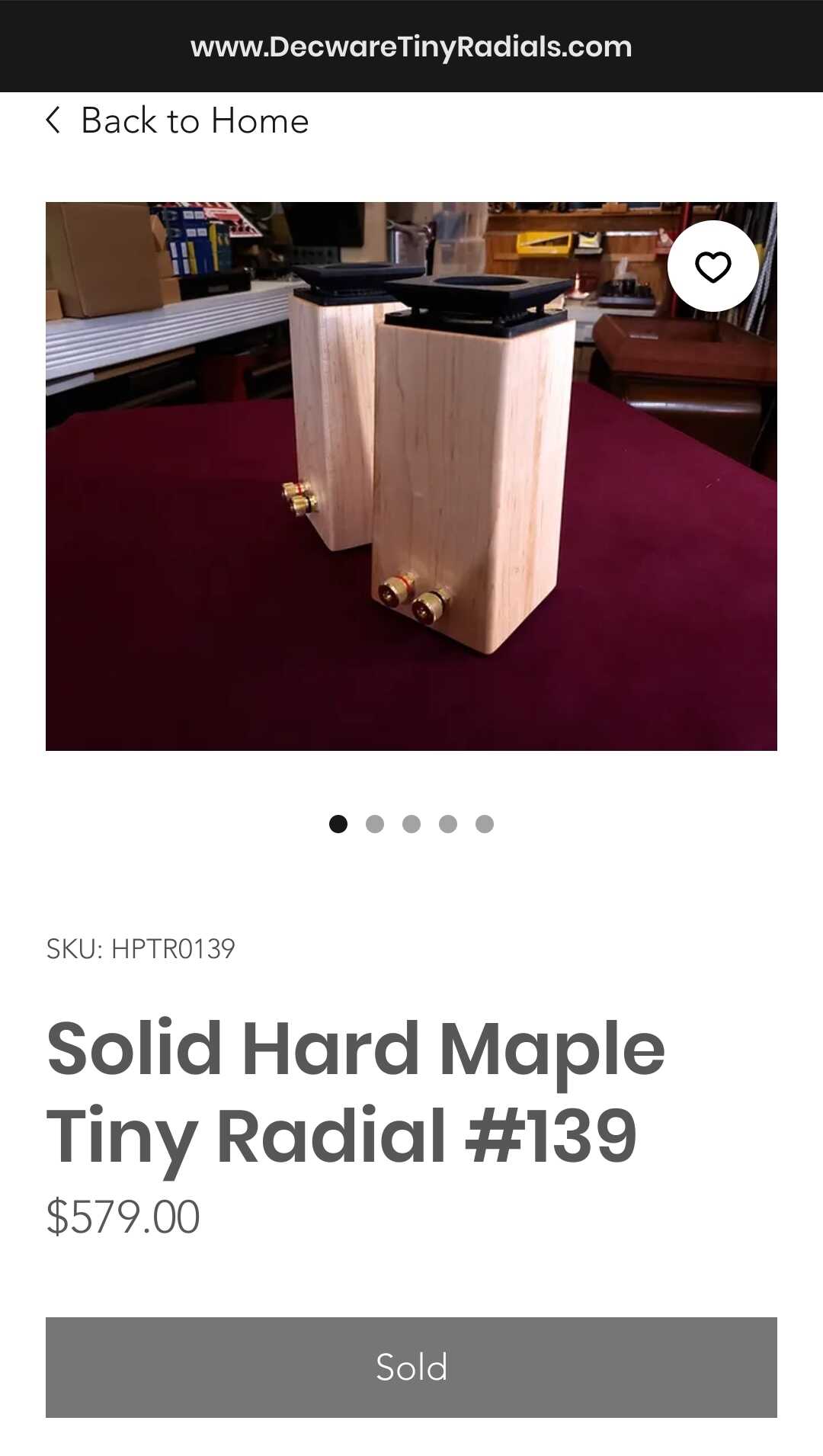Jump to the second gallery image dot

click(375, 824)
